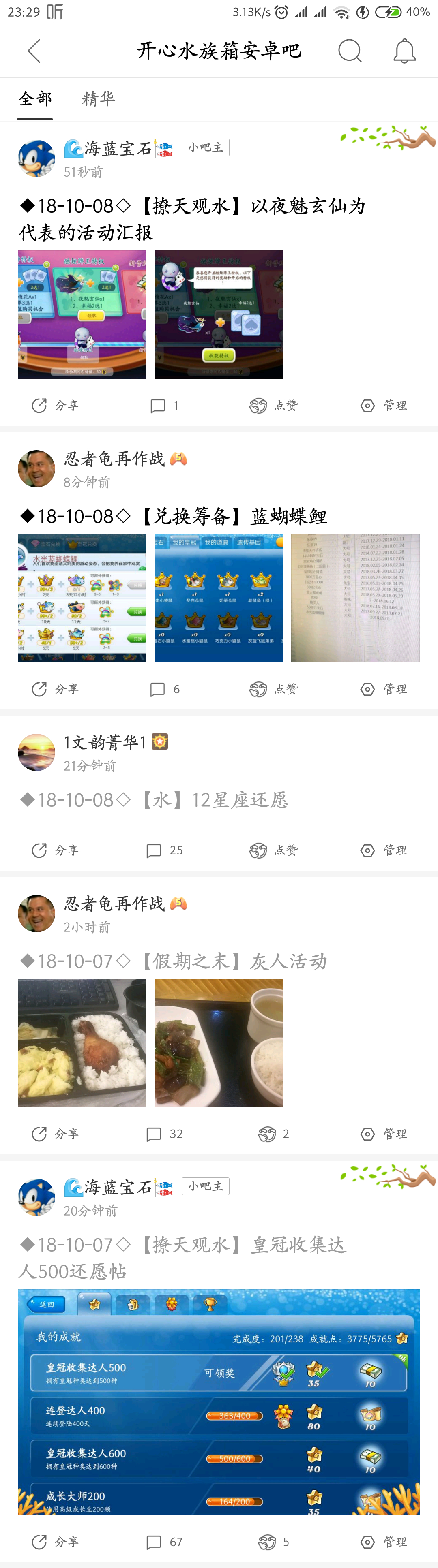Open comments on 【兑换筹备】蓝蝴蝶鲤 post
Screen dimensions: 438x1568
point(165,689)
